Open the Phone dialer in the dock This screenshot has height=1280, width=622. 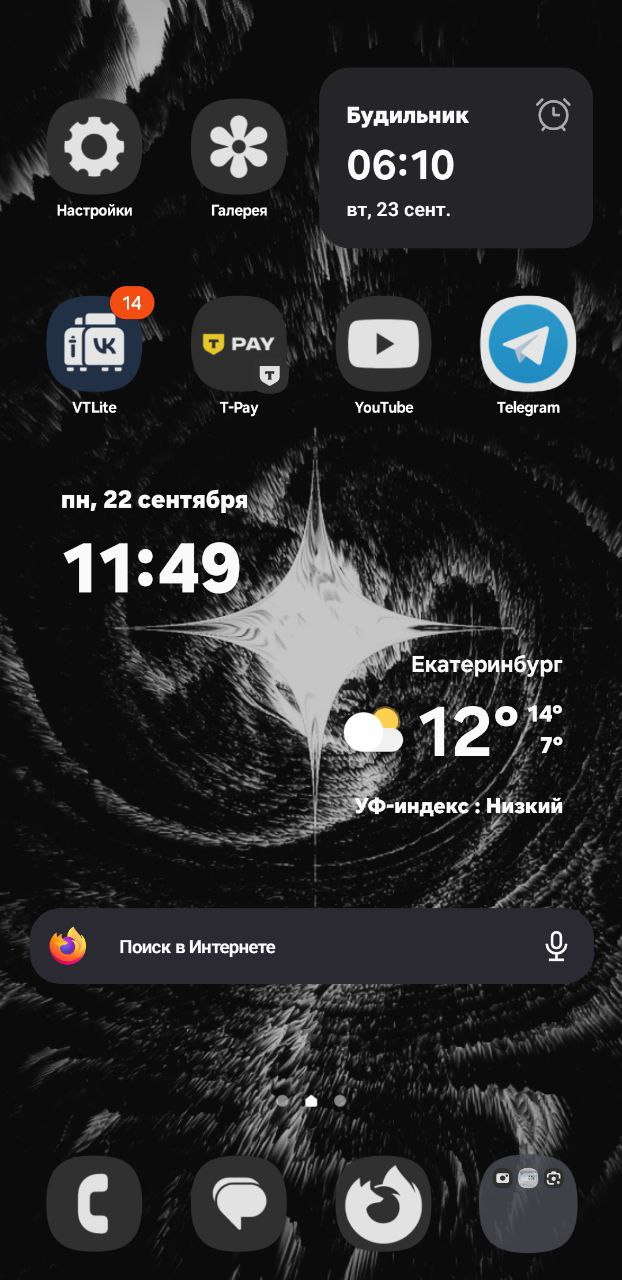point(94,1203)
